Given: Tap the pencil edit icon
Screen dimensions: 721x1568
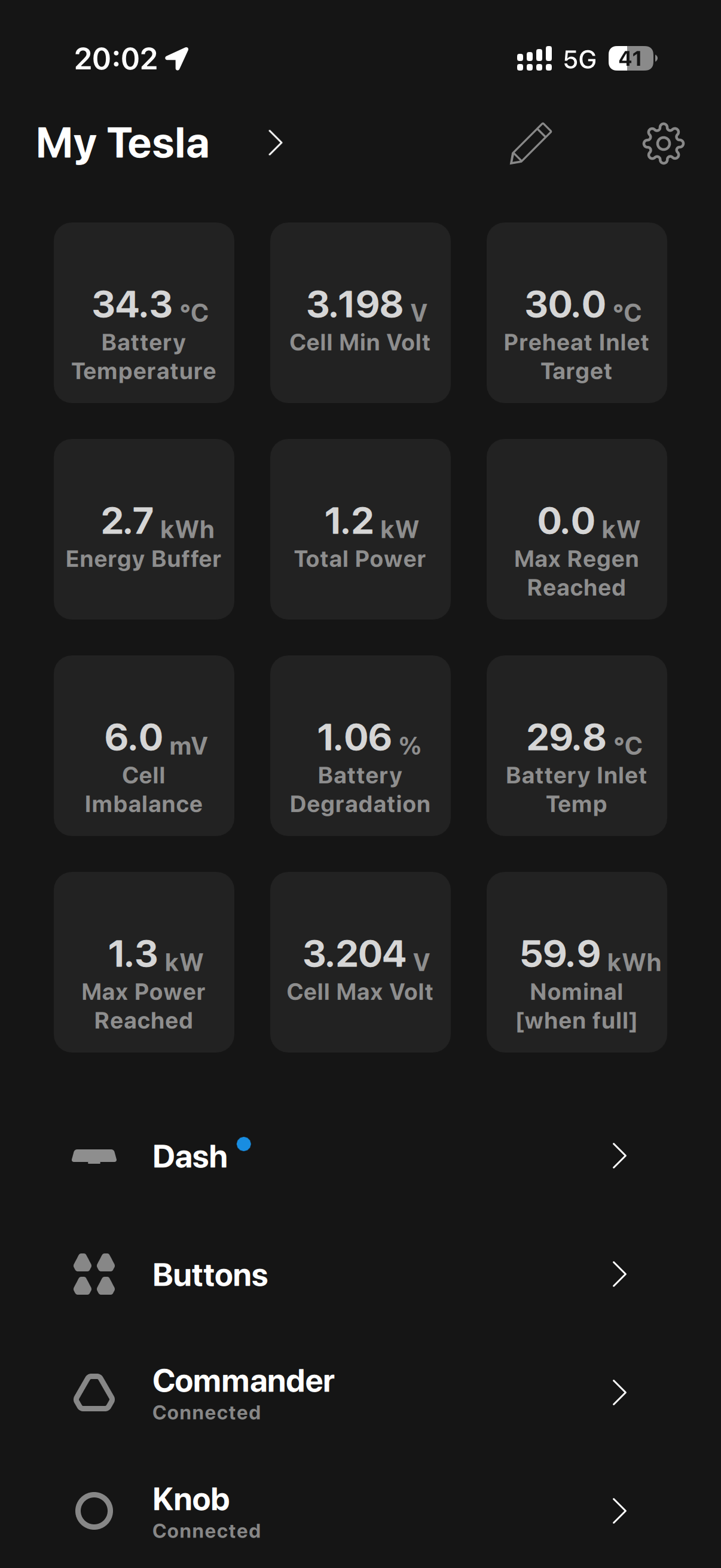Looking at the screenshot, I should 530,144.
